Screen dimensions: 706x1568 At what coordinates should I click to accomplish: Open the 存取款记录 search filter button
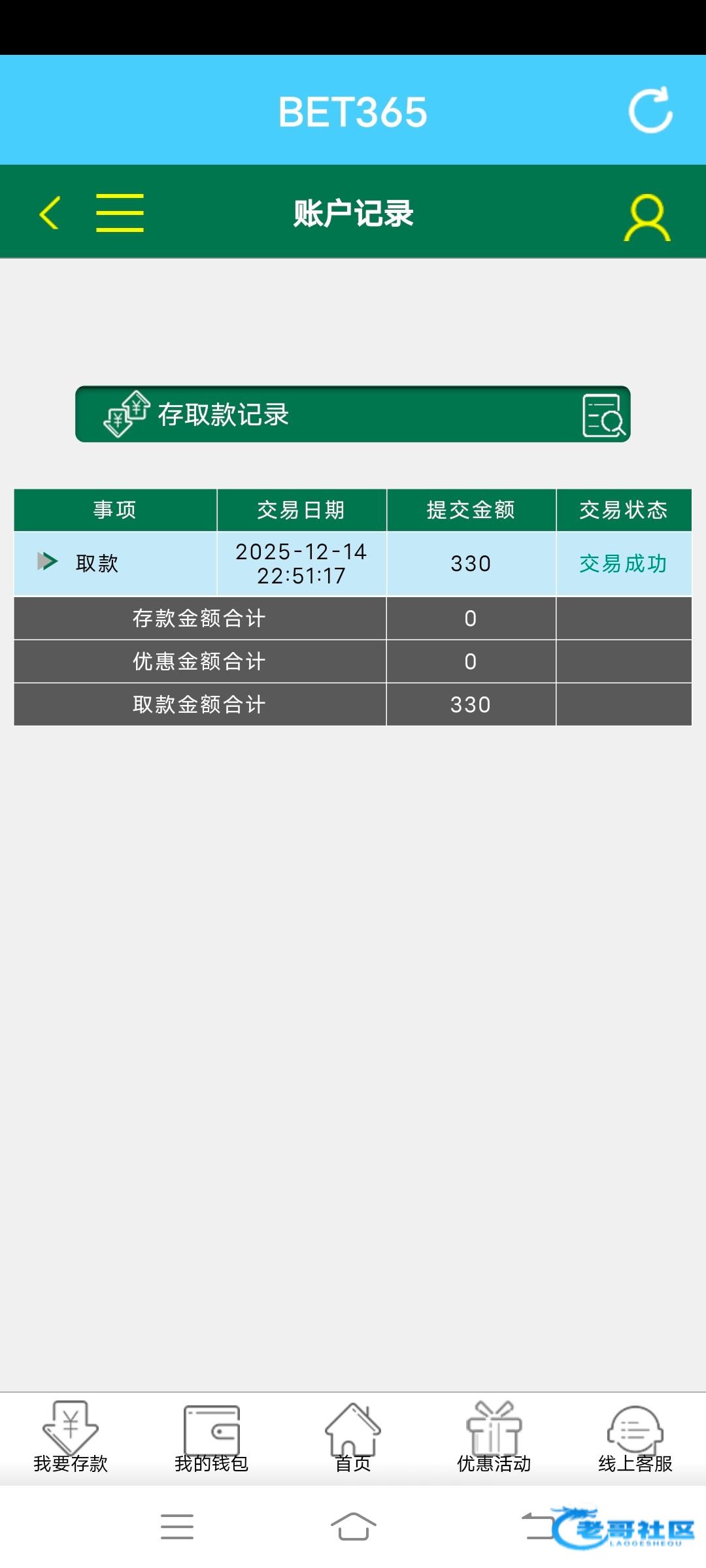coord(603,415)
